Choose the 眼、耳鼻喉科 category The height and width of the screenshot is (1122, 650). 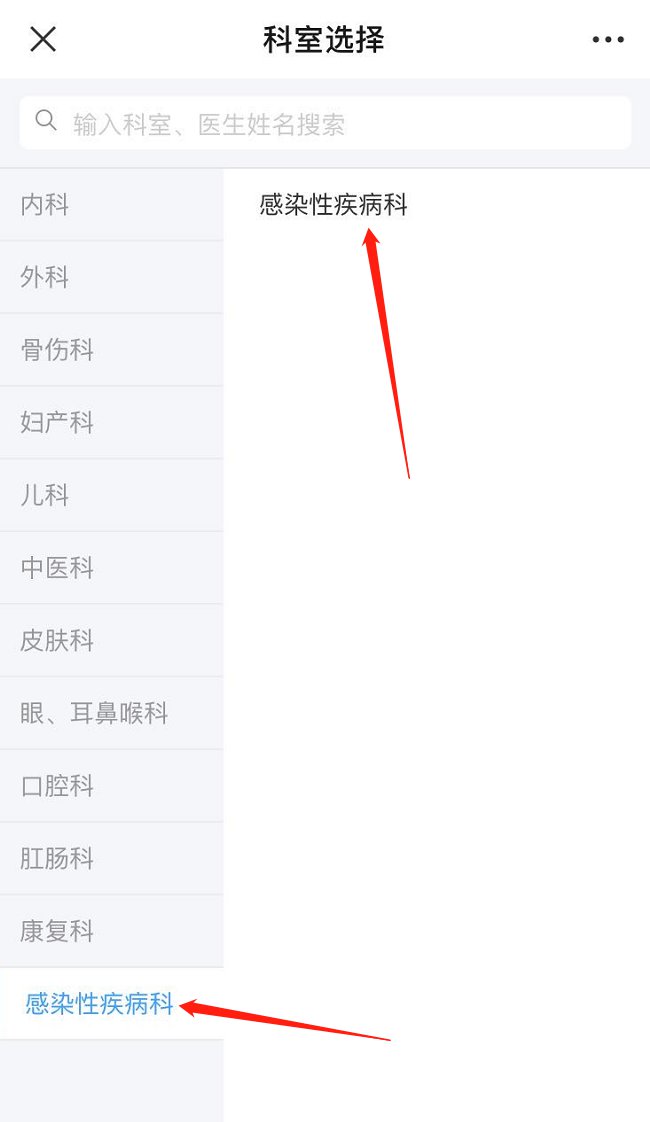tap(110, 713)
